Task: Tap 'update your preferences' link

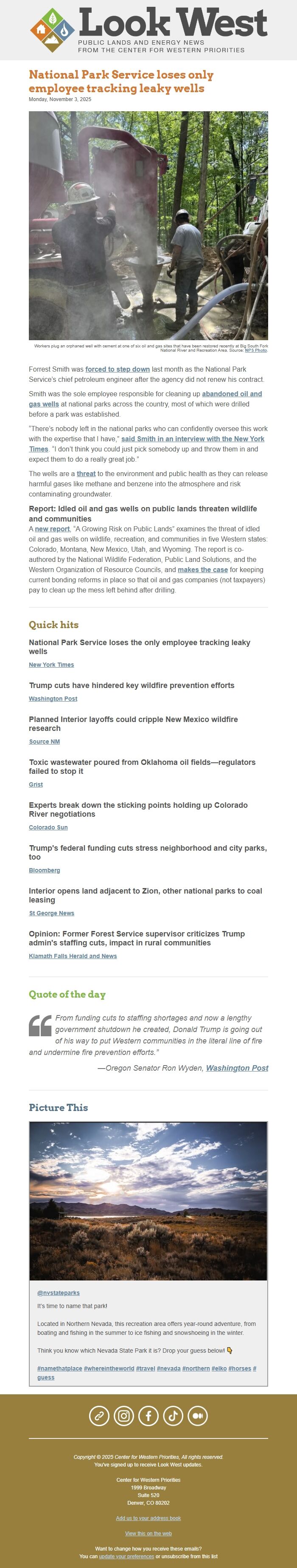Action: pos(126,1556)
